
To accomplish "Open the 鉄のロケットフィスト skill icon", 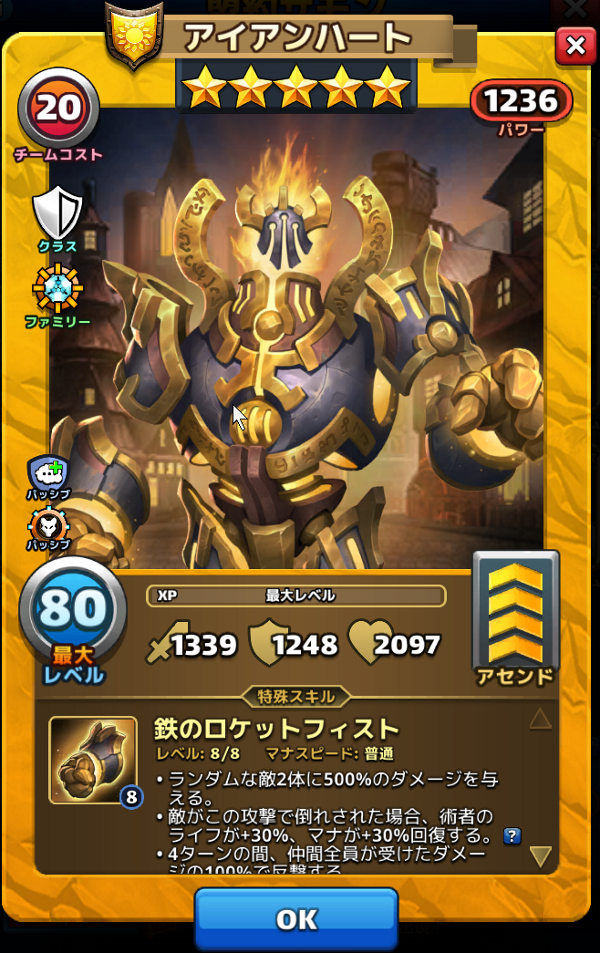I will (93, 760).
